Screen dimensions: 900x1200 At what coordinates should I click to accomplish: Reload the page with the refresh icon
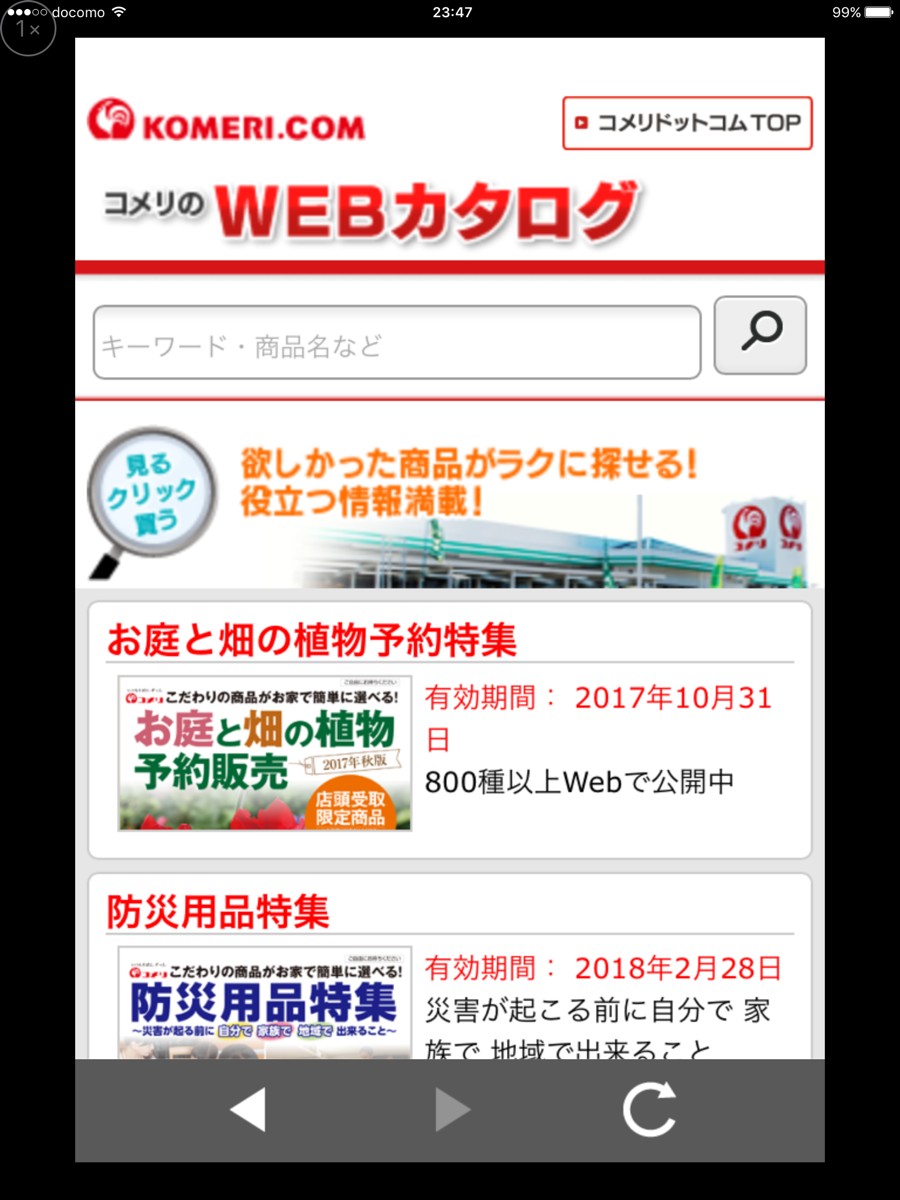tap(650, 1110)
